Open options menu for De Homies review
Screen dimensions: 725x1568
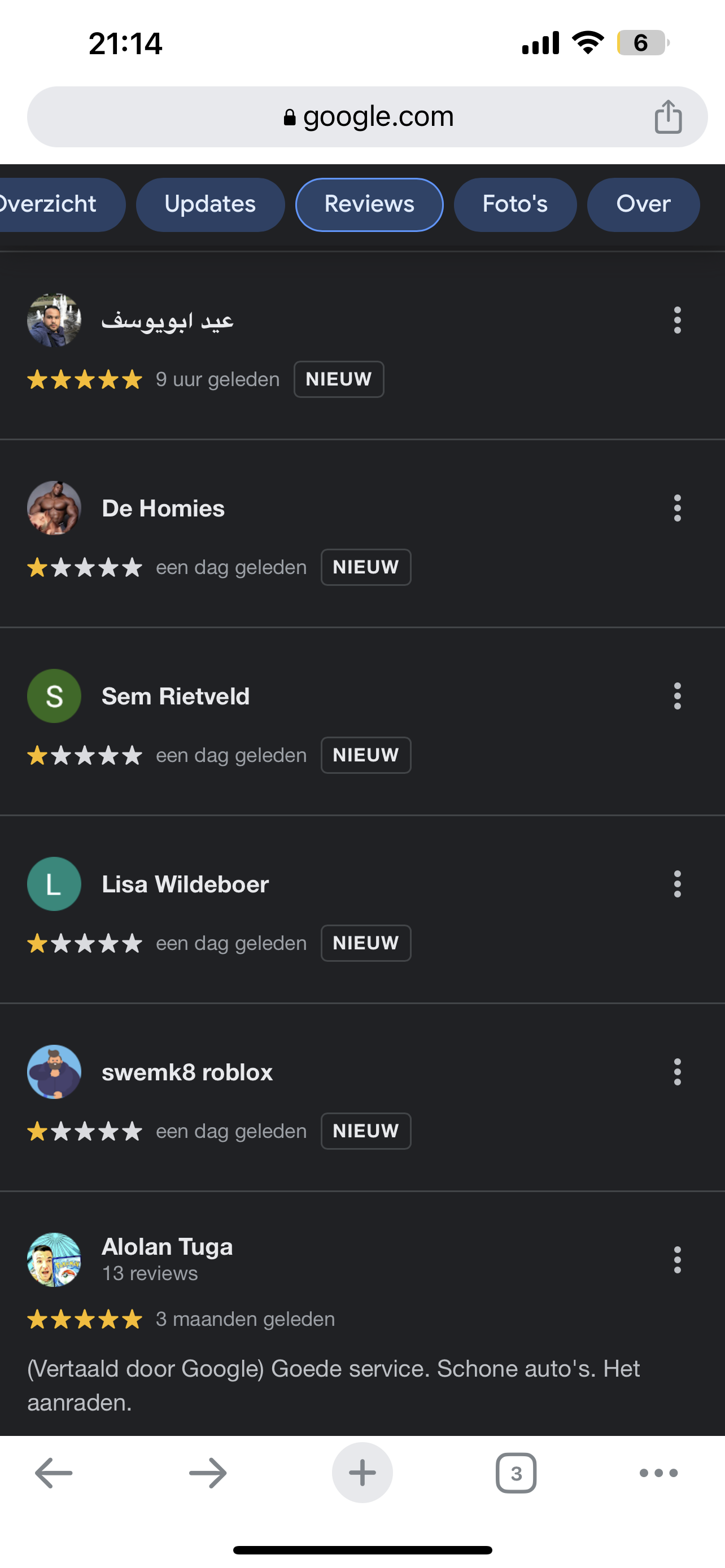(x=677, y=507)
